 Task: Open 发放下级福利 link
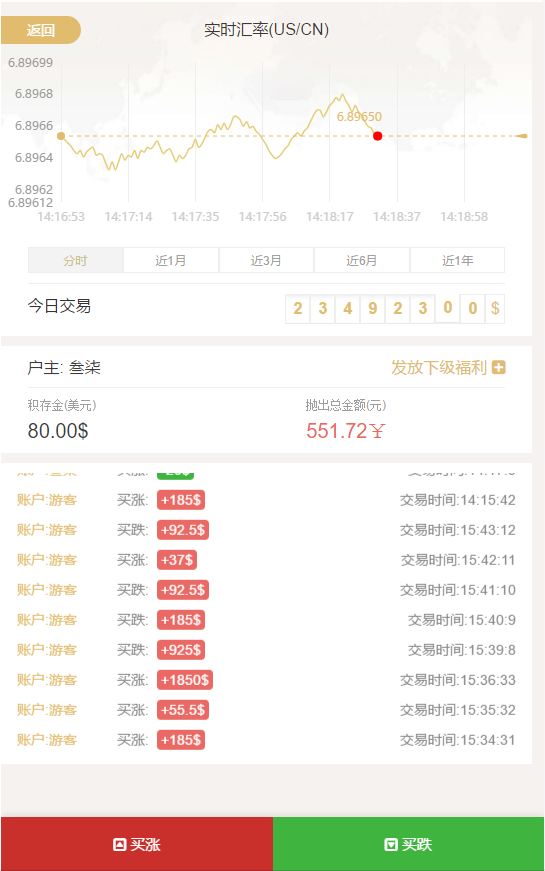click(x=448, y=368)
